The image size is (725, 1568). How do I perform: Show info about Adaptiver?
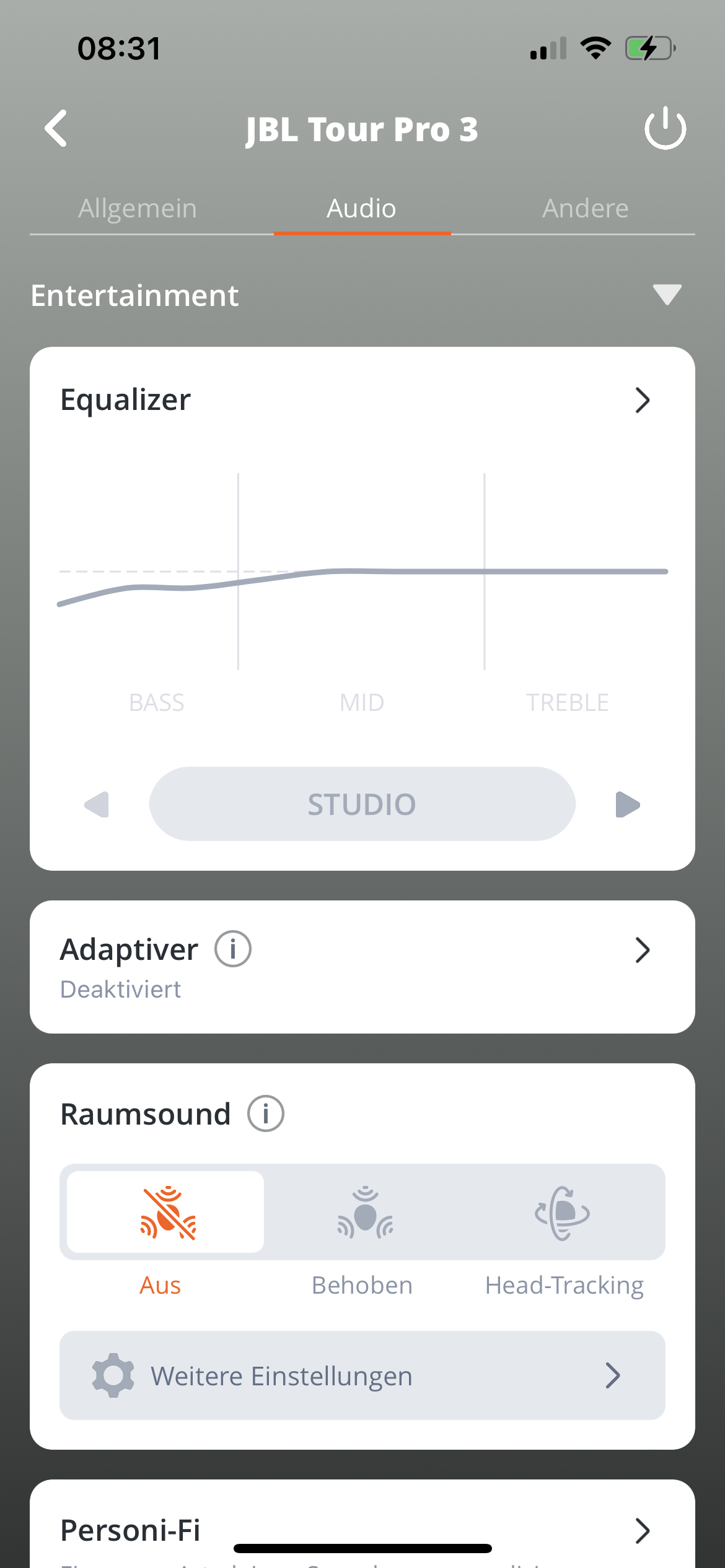tap(233, 949)
